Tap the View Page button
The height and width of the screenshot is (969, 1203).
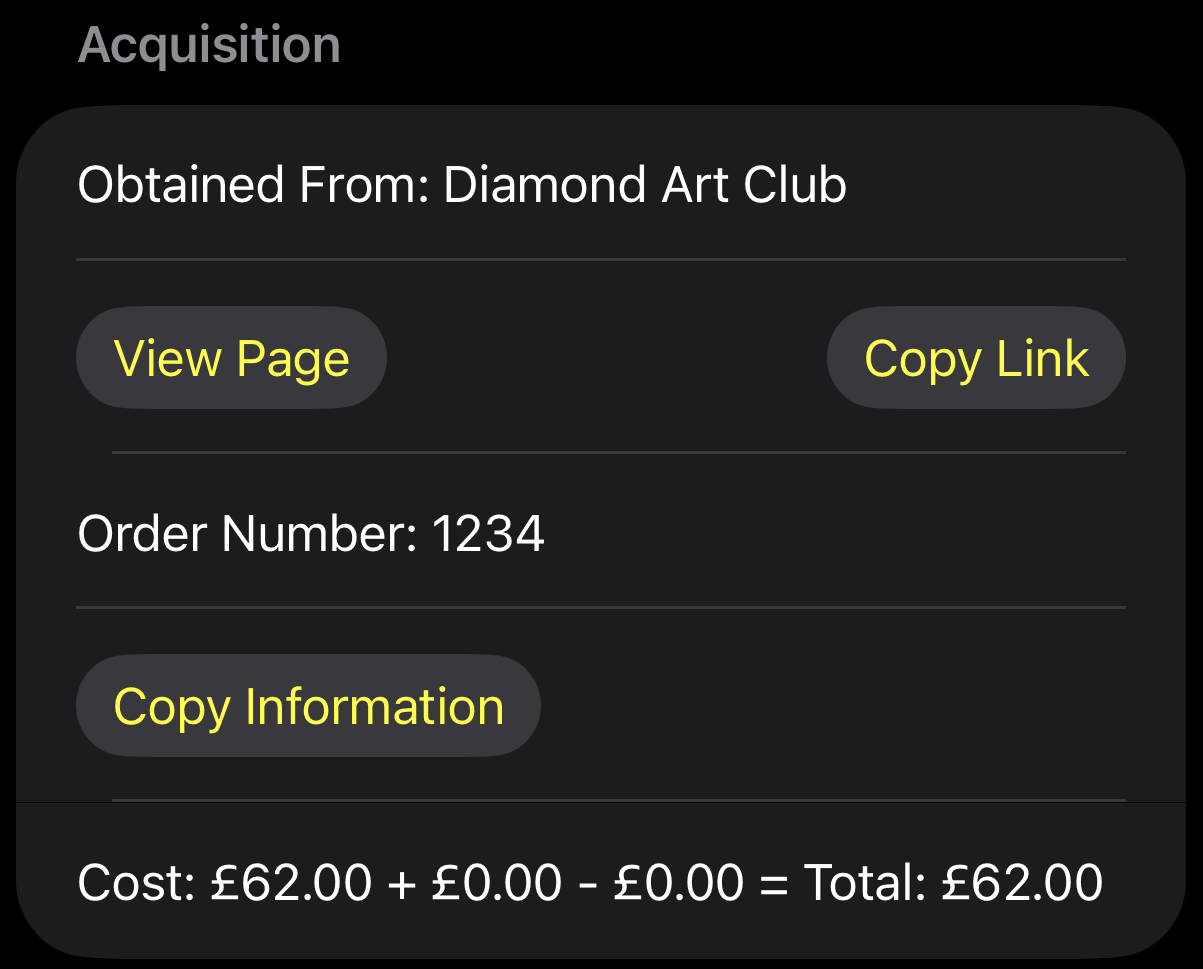(x=231, y=358)
